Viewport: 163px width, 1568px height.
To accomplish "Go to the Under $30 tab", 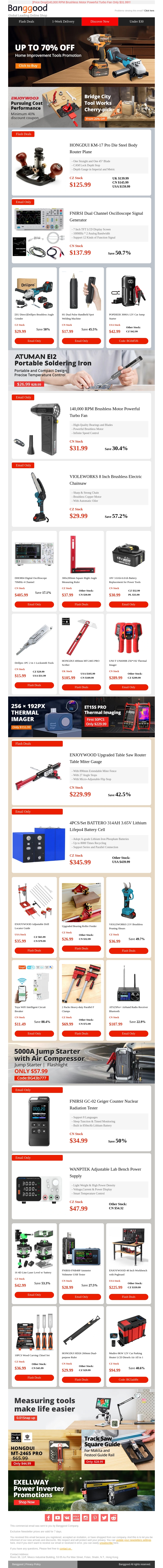I will 137,21.
